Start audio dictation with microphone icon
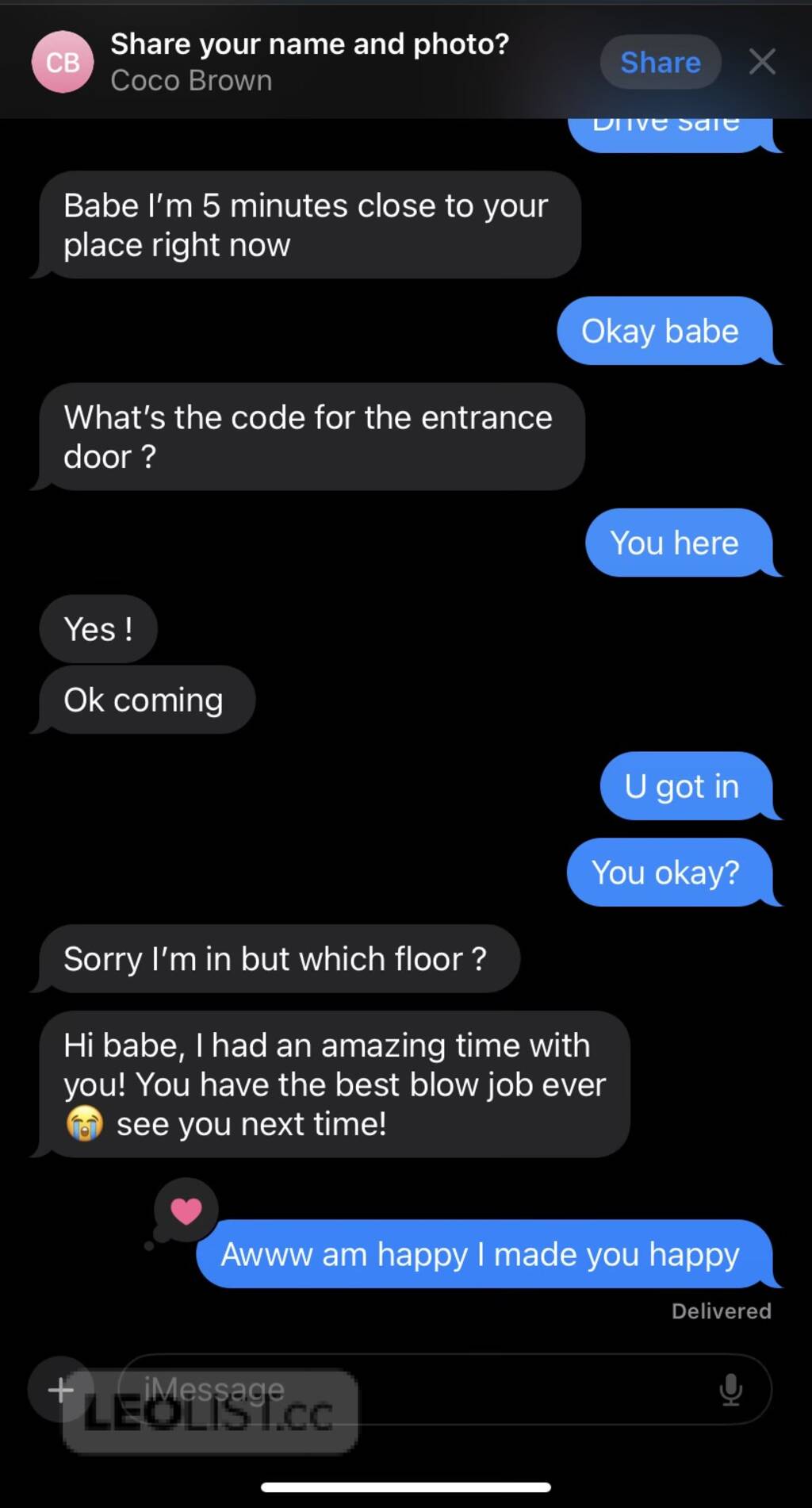The image size is (812, 1508). 730,1389
